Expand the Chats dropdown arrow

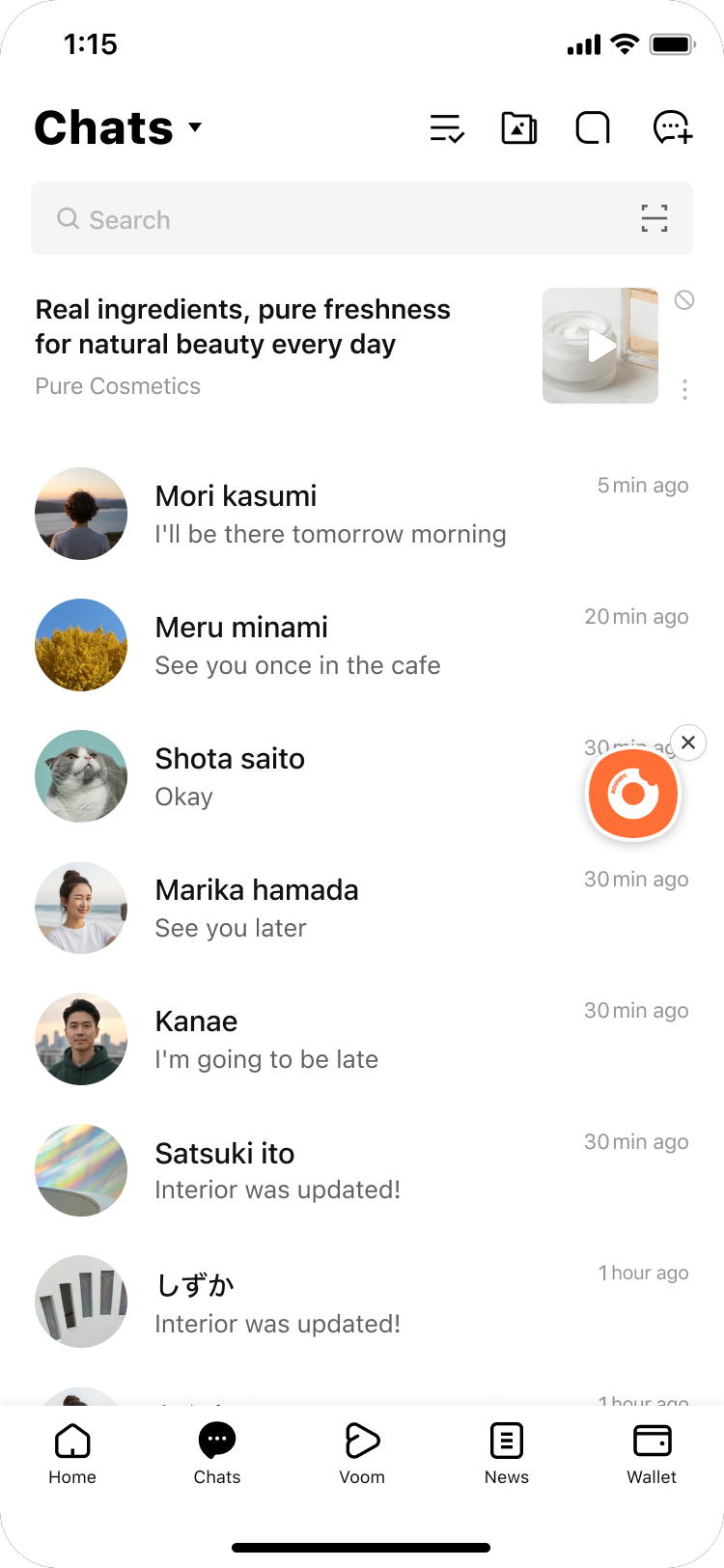pyautogui.click(x=196, y=127)
